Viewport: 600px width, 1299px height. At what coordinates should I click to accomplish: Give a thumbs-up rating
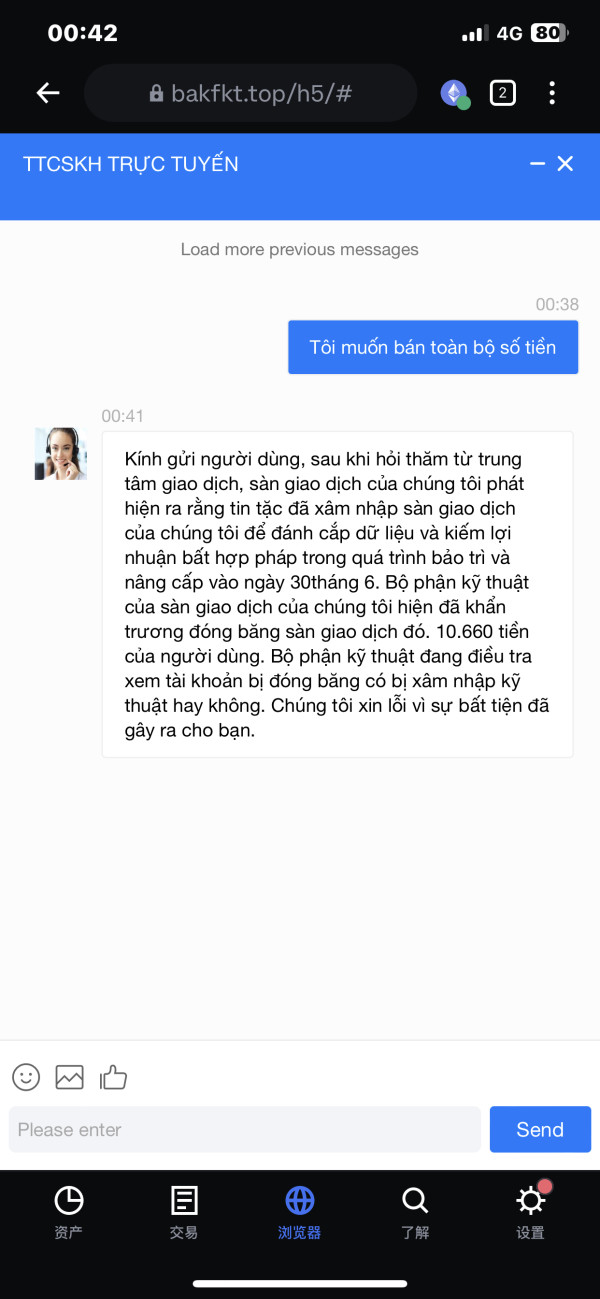(113, 1077)
